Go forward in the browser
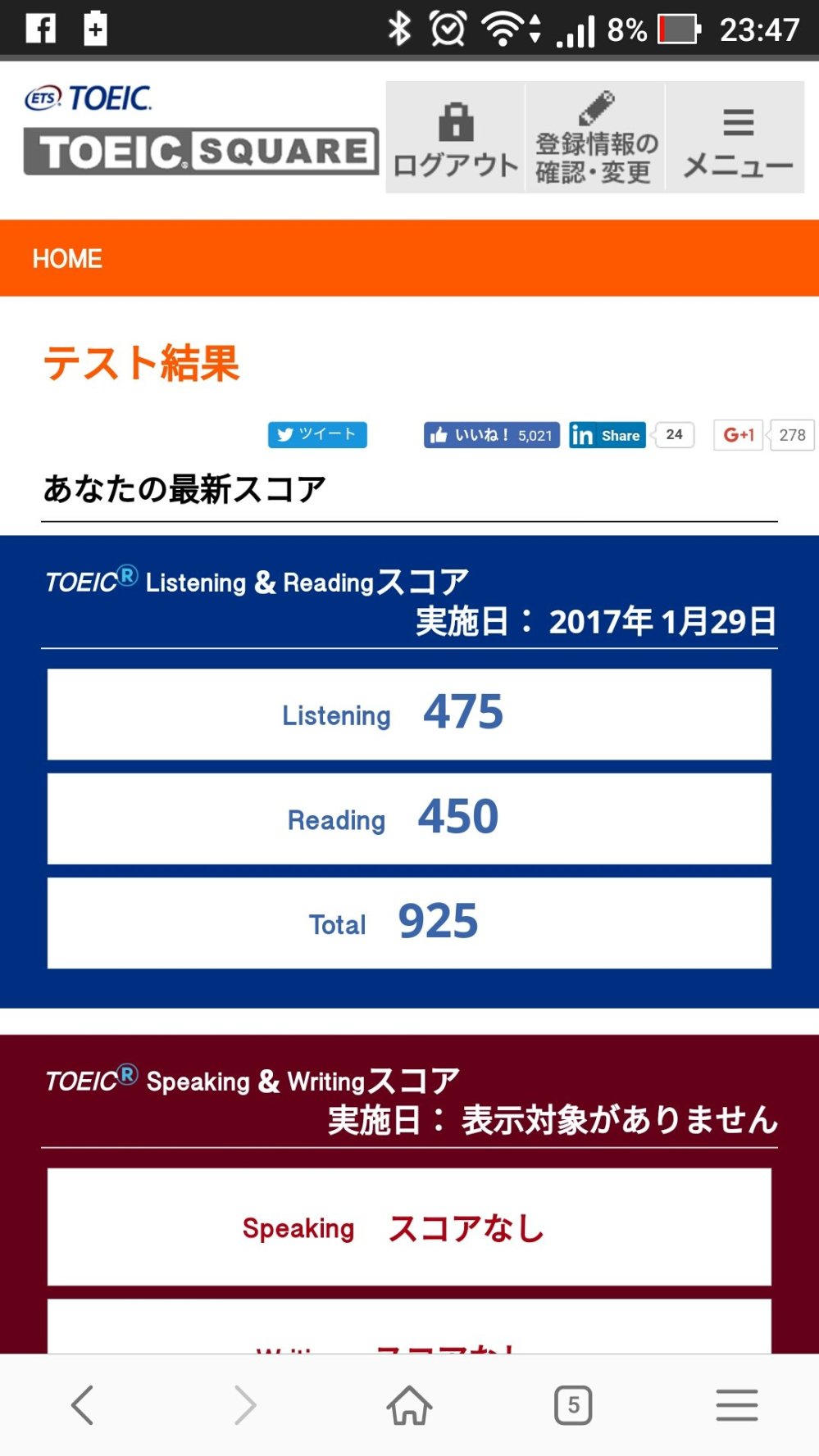The width and height of the screenshot is (819, 1456). (x=245, y=1405)
